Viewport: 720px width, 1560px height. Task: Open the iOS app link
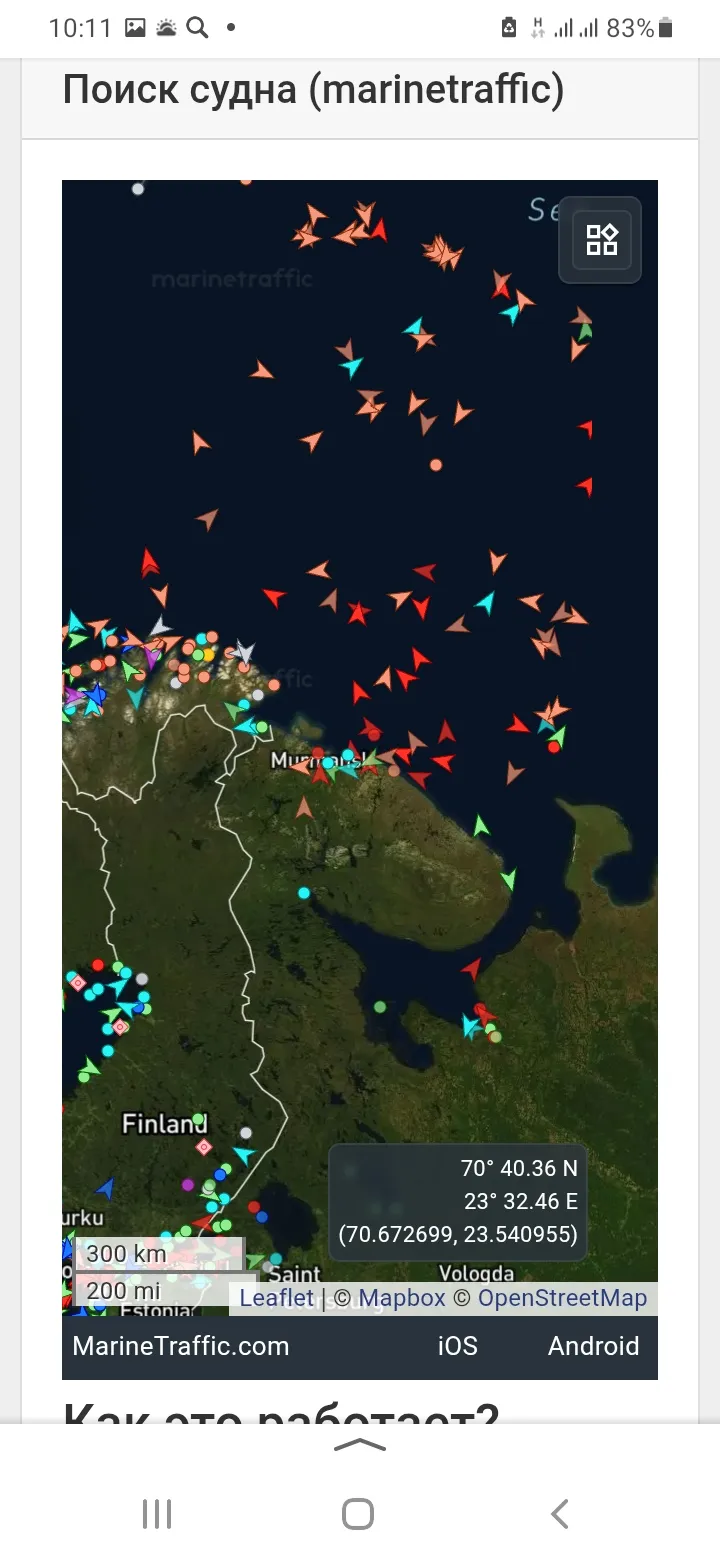[457, 1346]
